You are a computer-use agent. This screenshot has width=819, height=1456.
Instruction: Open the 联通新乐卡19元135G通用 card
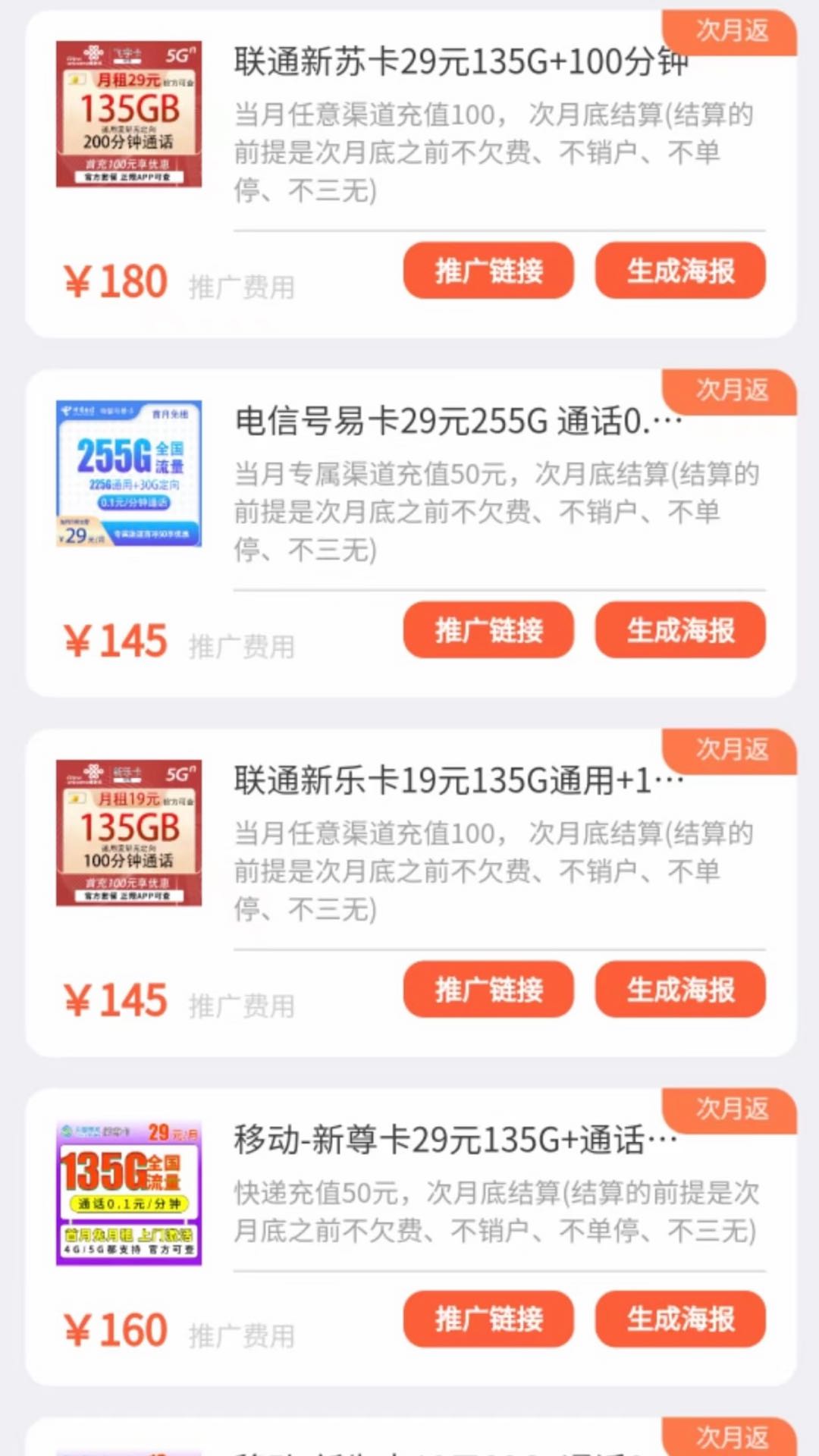click(458, 781)
